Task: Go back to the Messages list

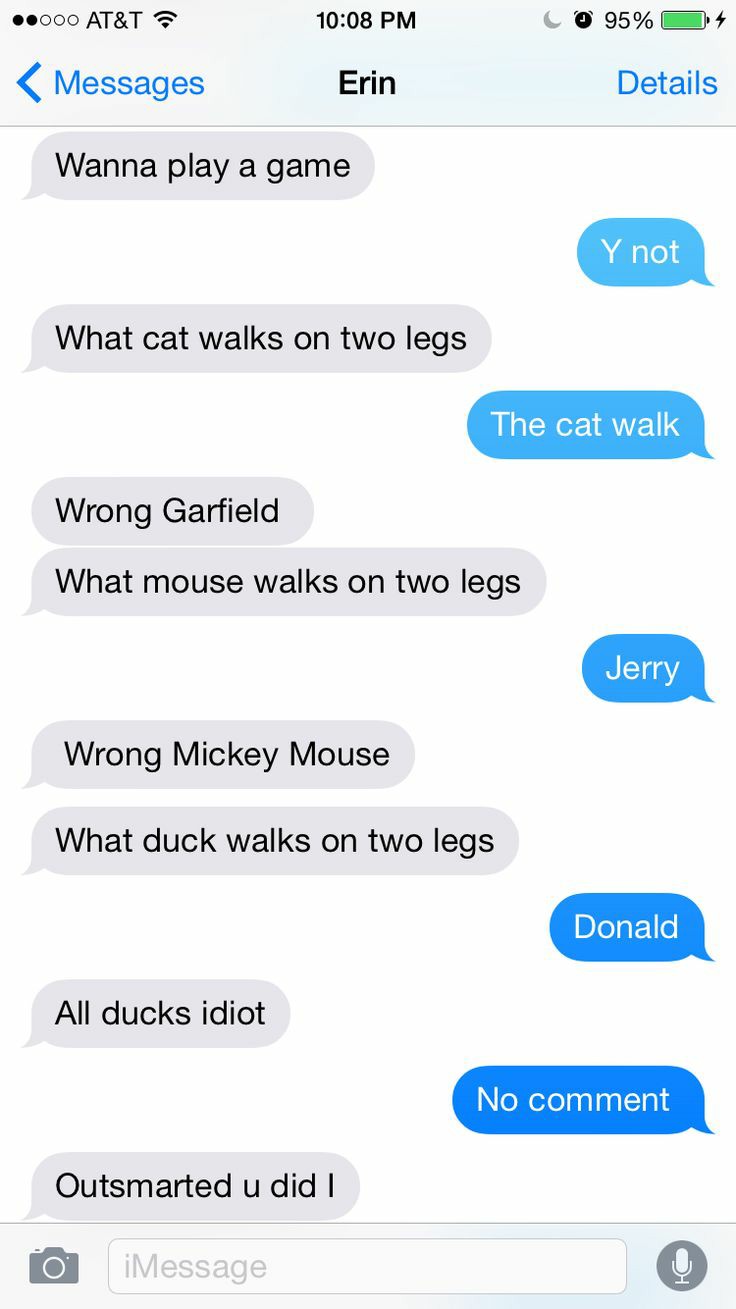Action: 110,83
